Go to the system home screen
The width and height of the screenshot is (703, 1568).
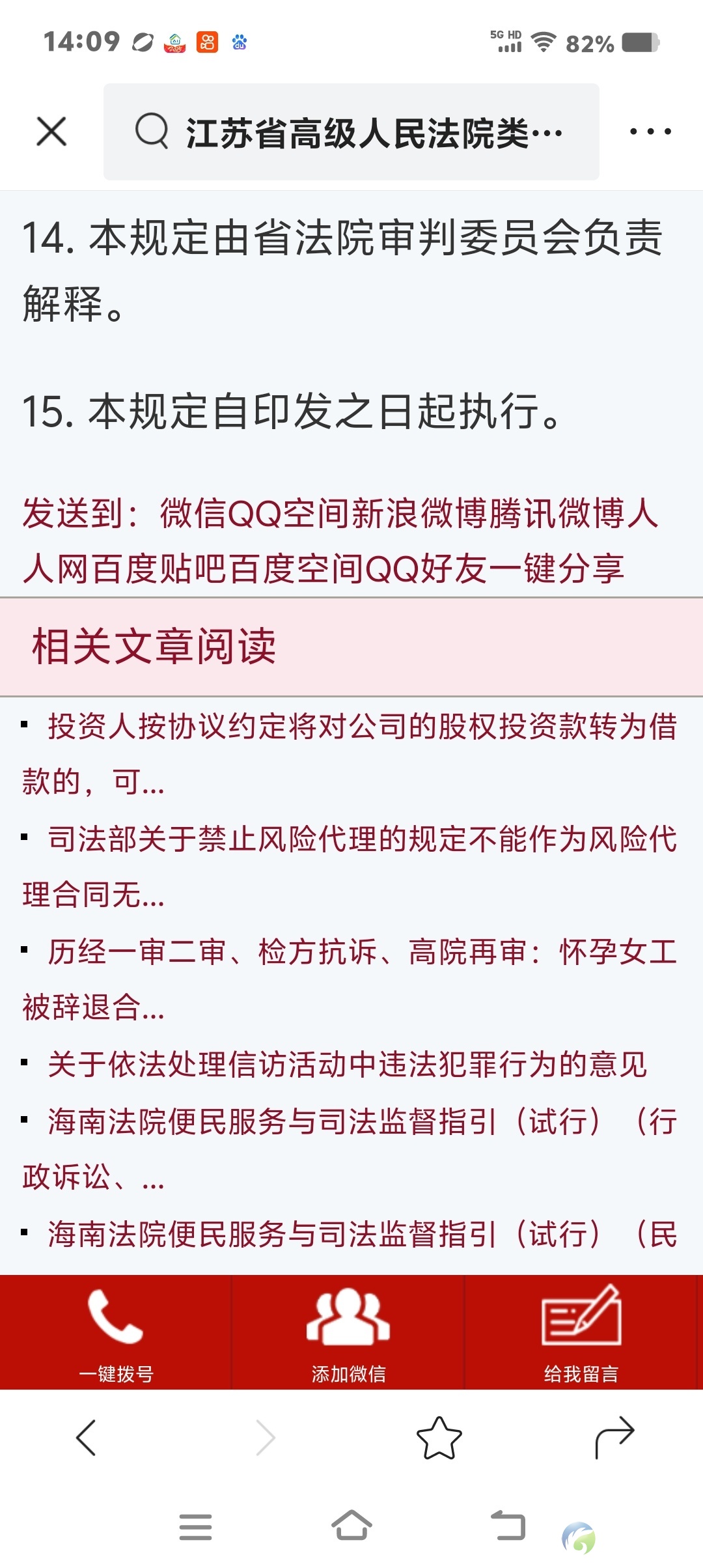click(x=351, y=1525)
